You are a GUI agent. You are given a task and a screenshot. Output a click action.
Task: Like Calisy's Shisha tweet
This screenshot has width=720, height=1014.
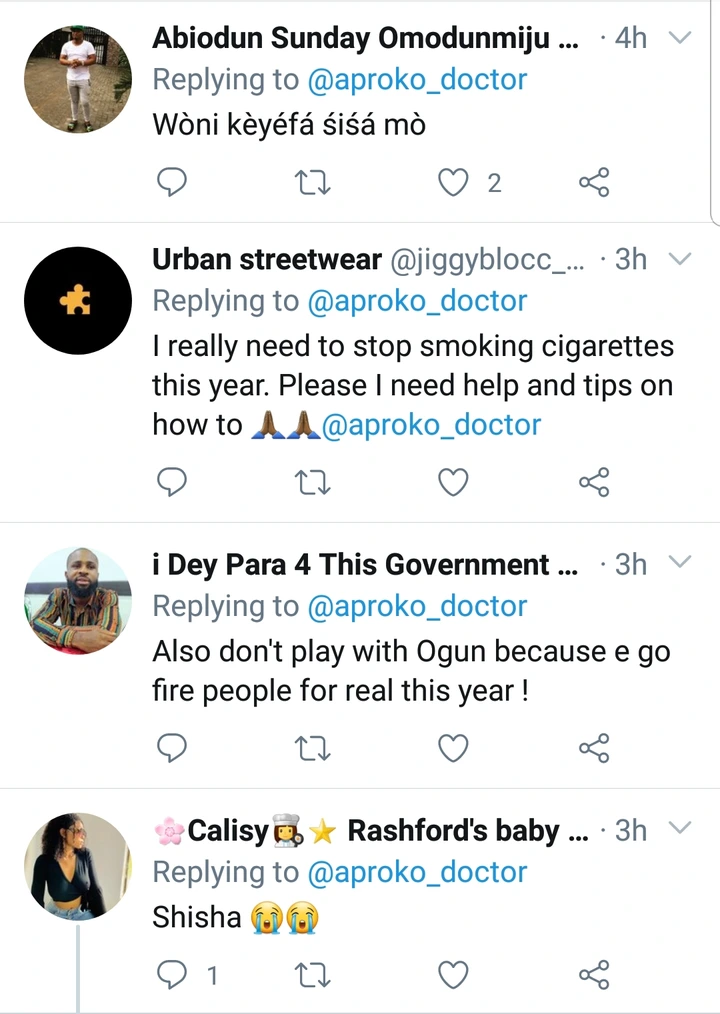click(x=454, y=973)
